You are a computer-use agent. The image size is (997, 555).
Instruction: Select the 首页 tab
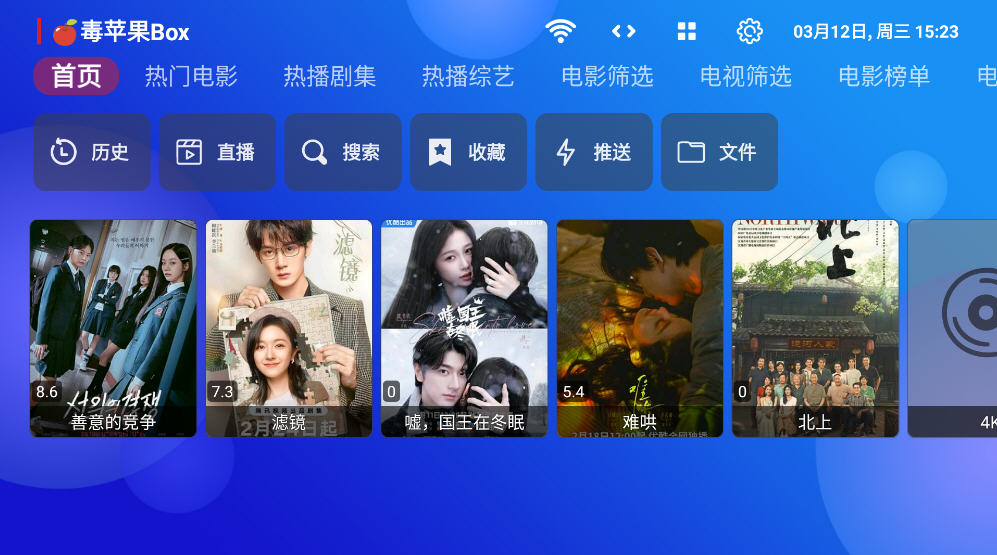[x=76, y=76]
